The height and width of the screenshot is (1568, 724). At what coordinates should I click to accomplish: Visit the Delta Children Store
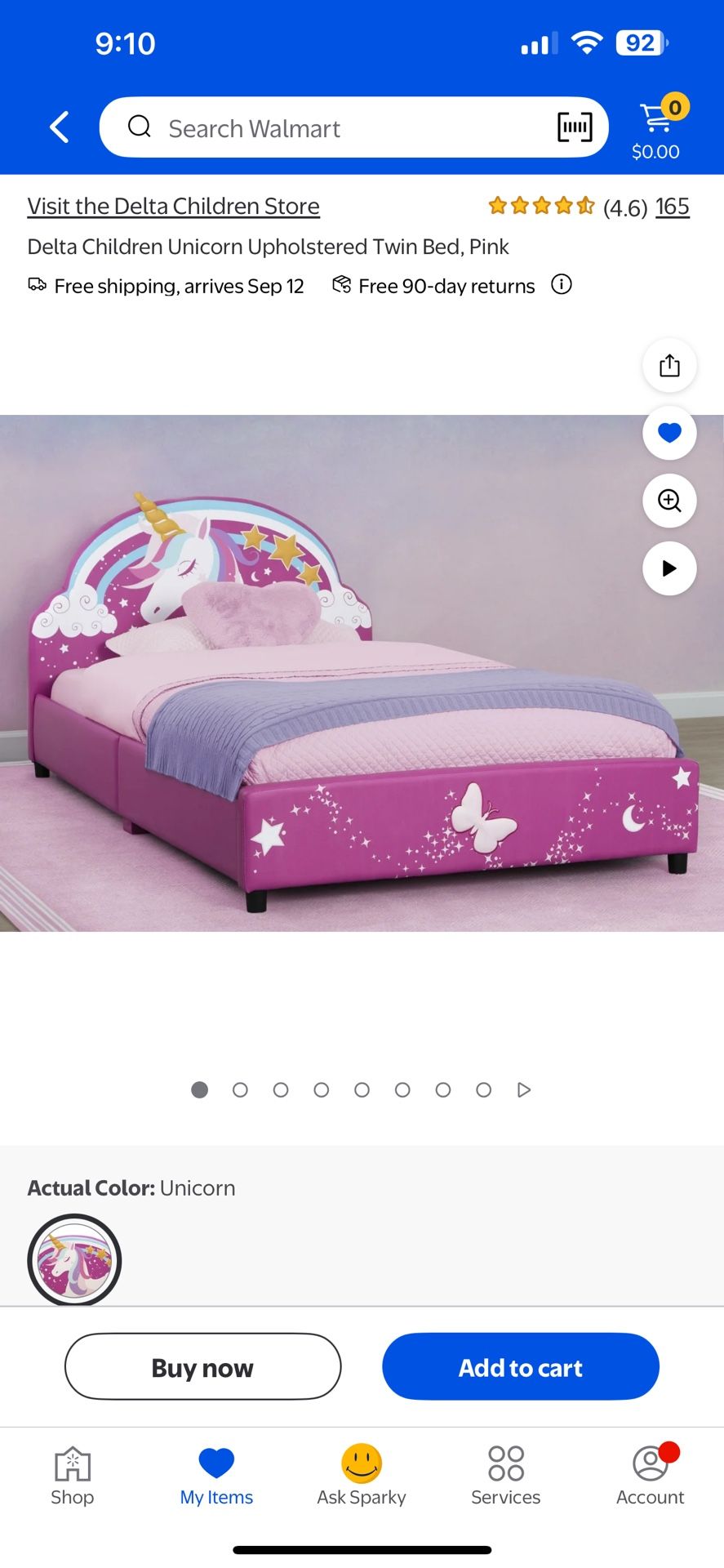tap(173, 207)
